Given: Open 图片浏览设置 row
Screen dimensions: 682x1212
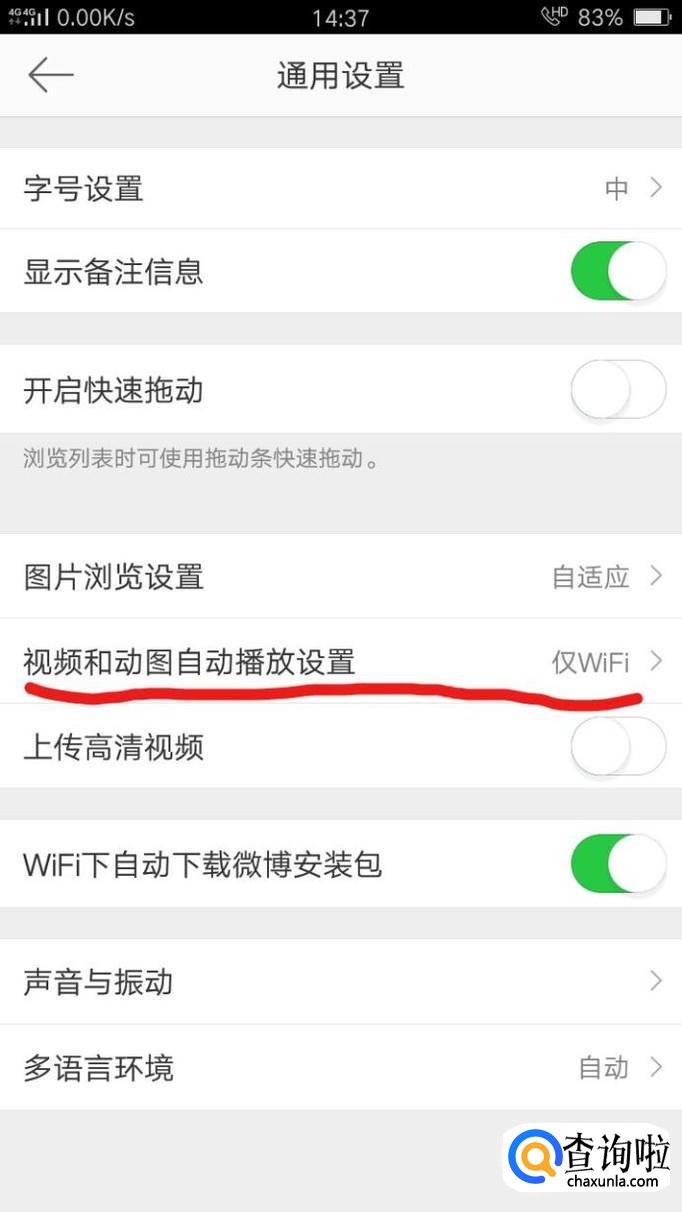Looking at the screenshot, I should 341,576.
